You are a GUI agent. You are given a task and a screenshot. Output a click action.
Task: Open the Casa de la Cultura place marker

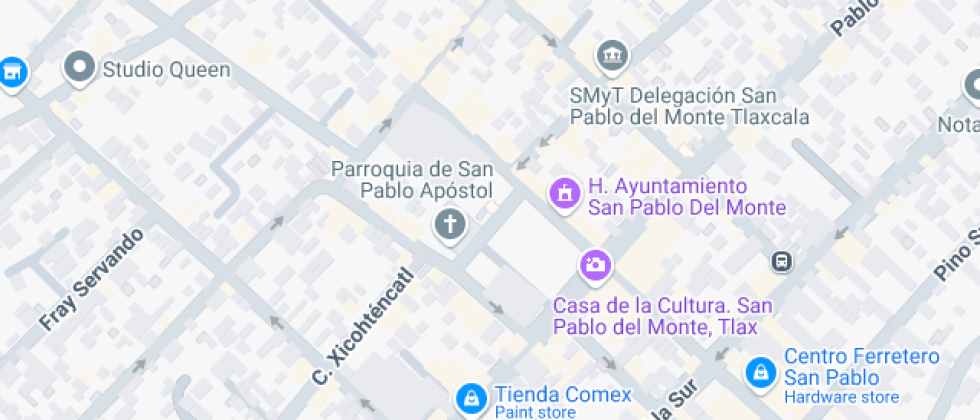click(x=595, y=265)
